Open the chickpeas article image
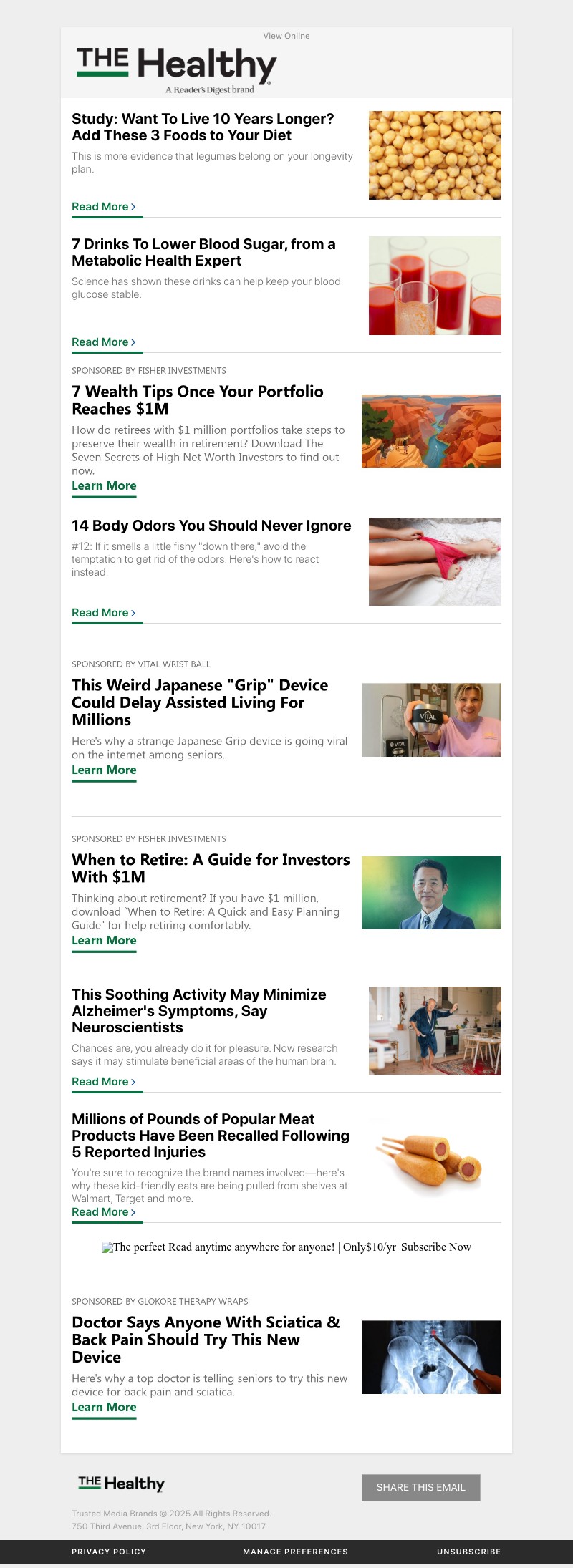Image resolution: width=573 pixels, height=1568 pixels. [x=435, y=155]
